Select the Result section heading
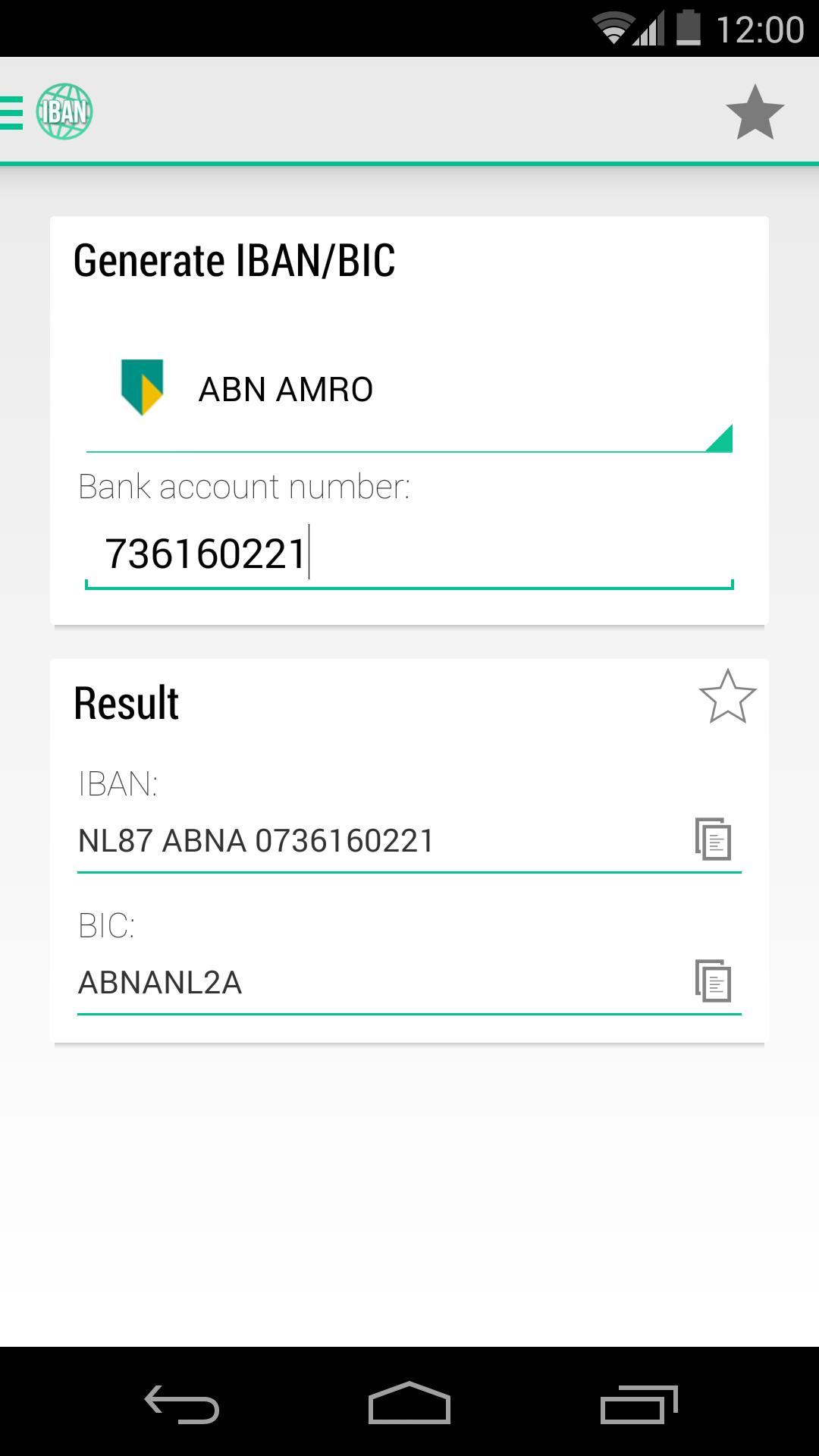Viewport: 819px width, 1456px height. tap(125, 701)
